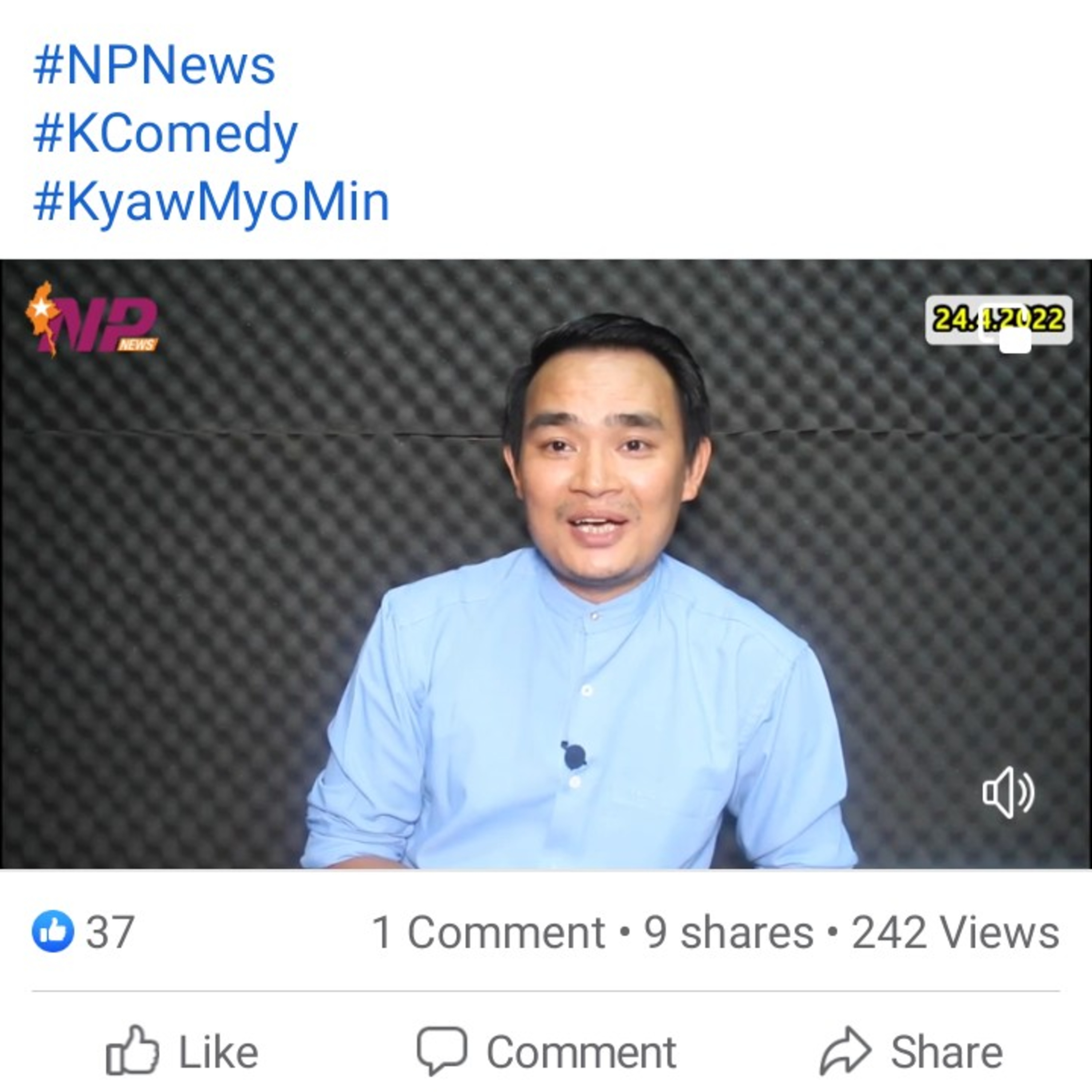
Task: Comment on this post
Action: 546,1052
